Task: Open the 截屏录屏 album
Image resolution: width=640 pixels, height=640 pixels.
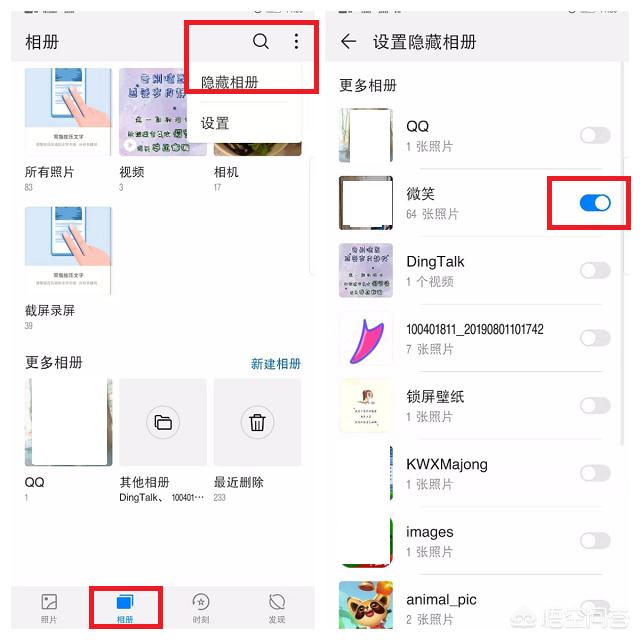Action: [68, 251]
